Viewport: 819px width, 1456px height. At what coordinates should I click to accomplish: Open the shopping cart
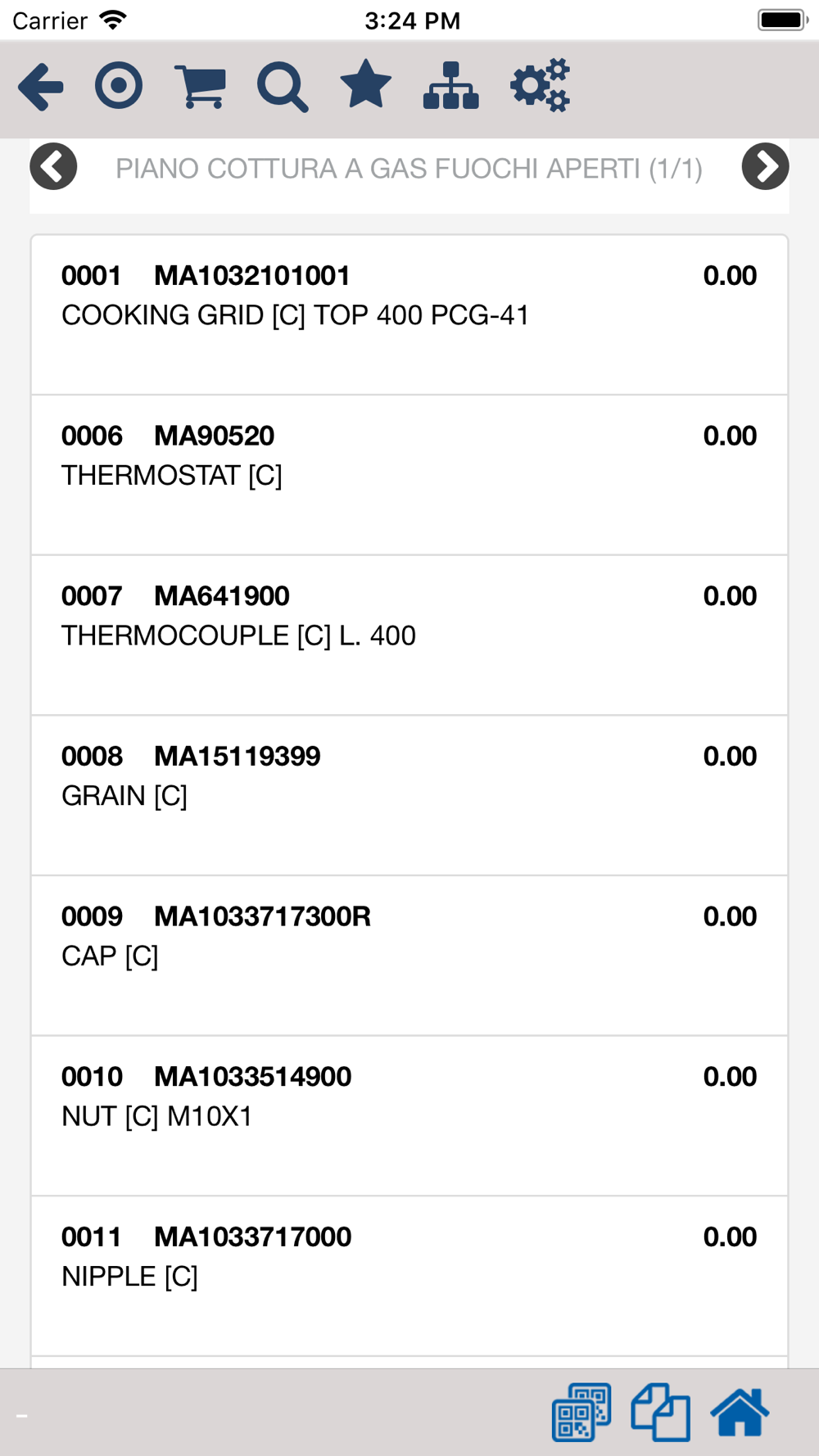201,86
